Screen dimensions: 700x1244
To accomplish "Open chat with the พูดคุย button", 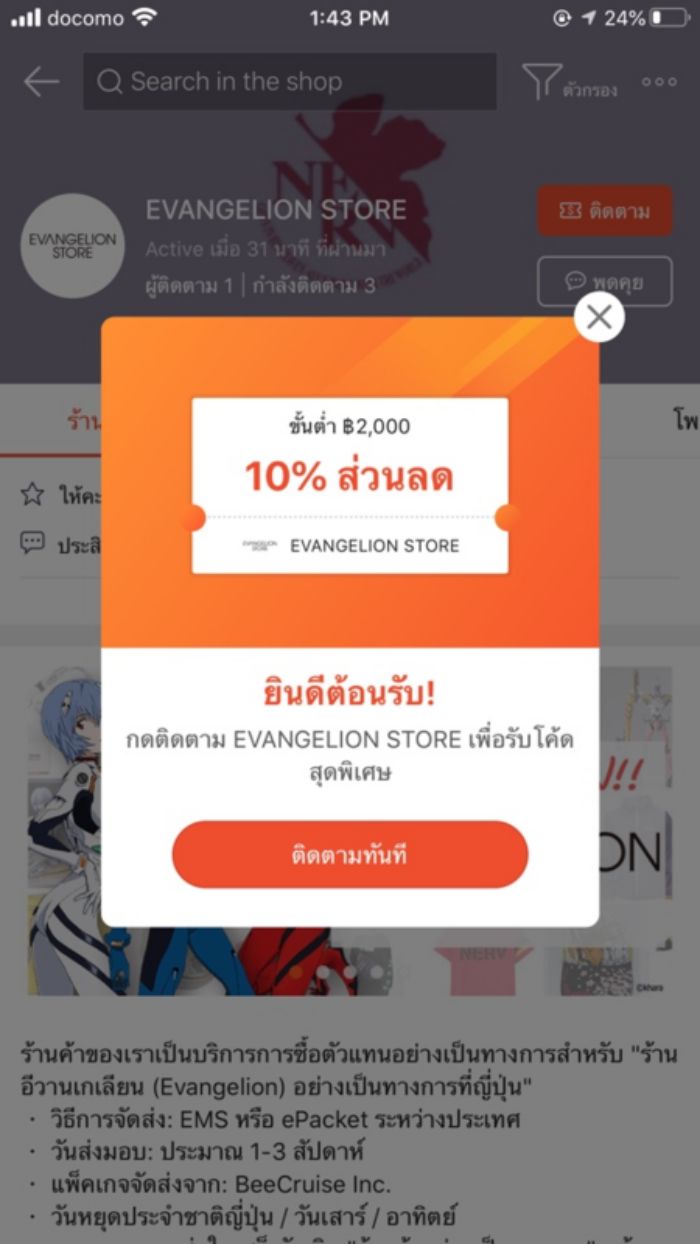I will click(x=604, y=282).
